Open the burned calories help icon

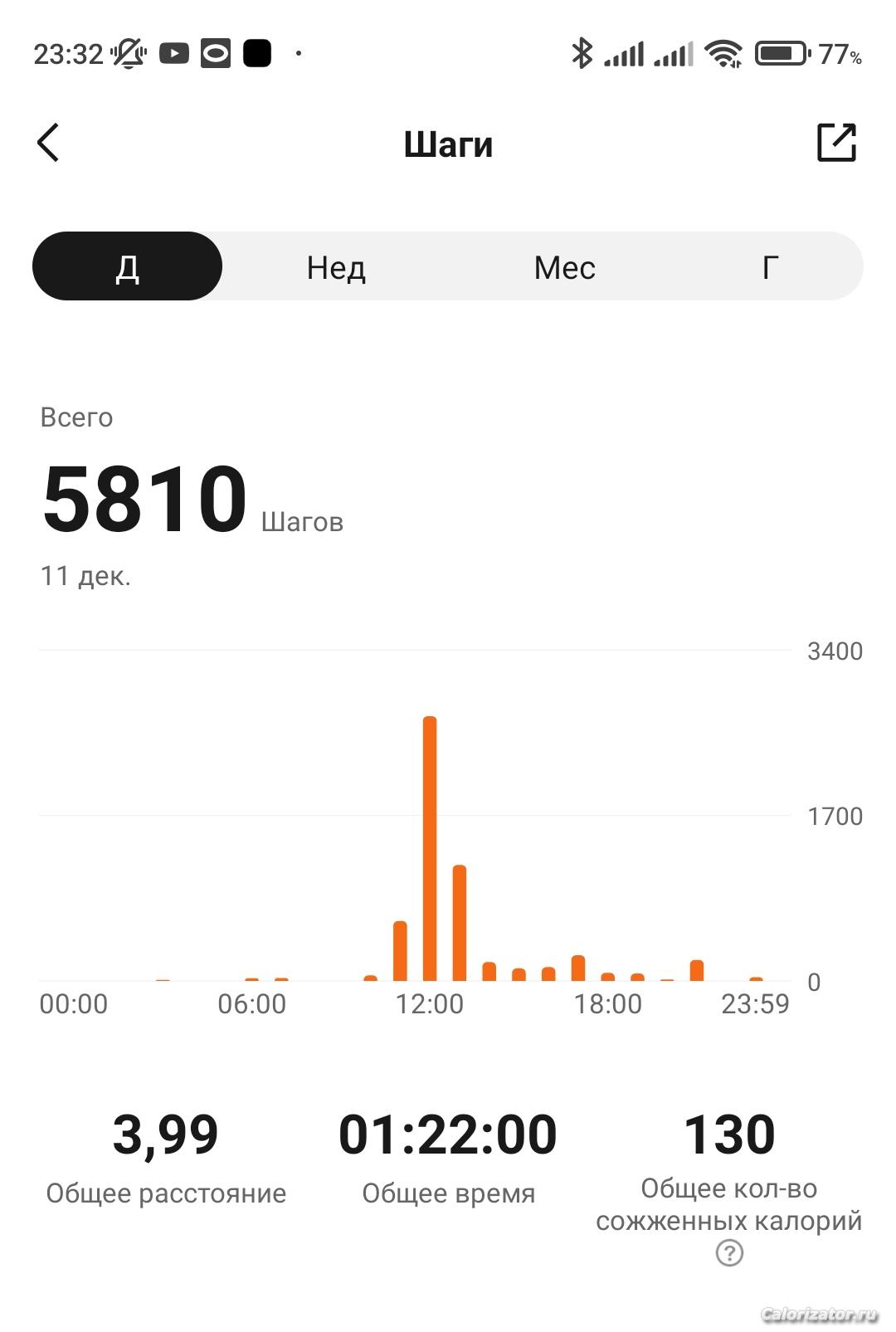[x=729, y=1252]
